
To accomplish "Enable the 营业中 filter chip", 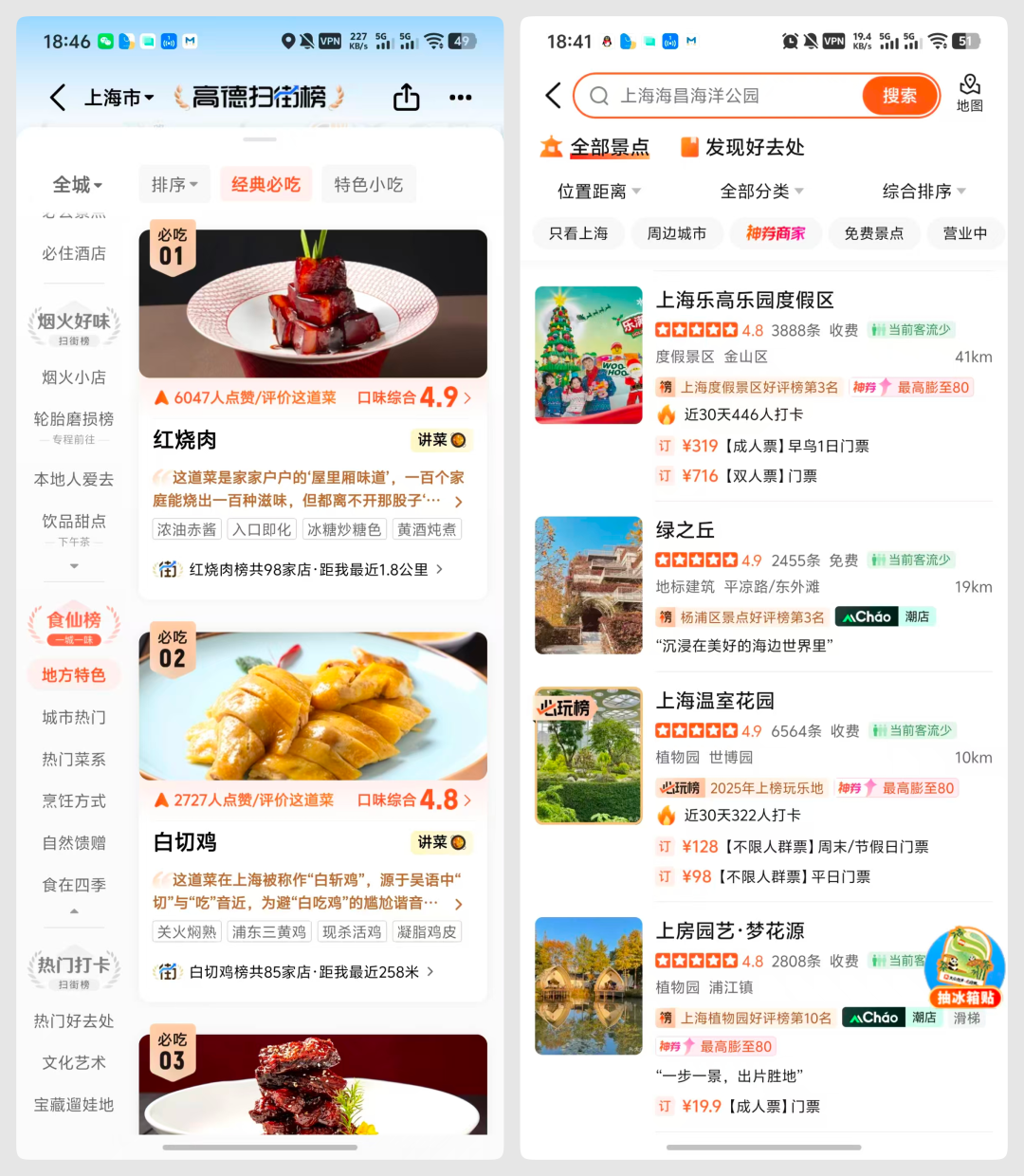I will click(x=964, y=233).
